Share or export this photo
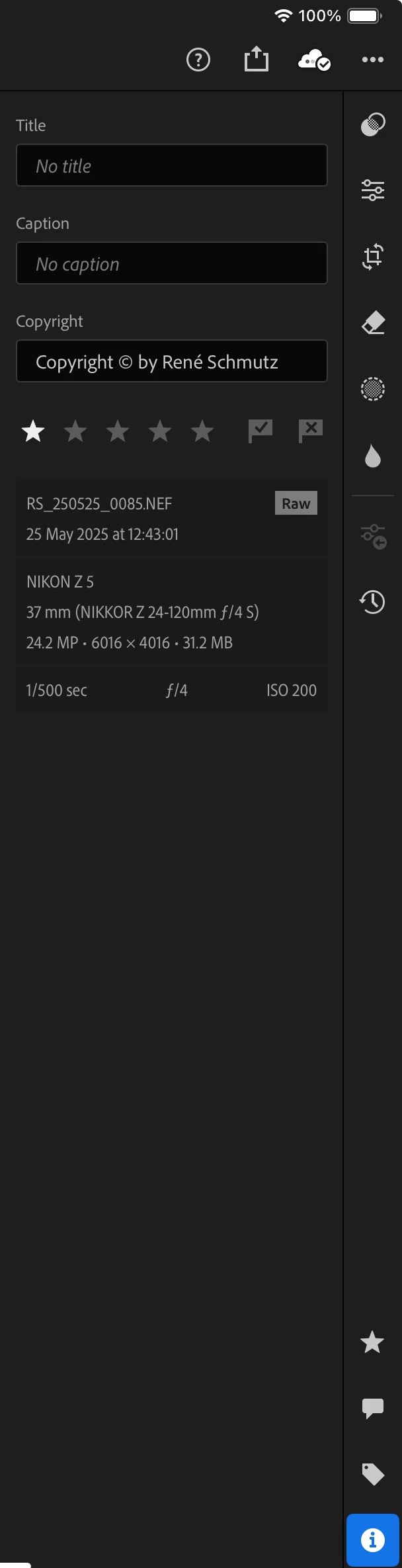 click(256, 60)
